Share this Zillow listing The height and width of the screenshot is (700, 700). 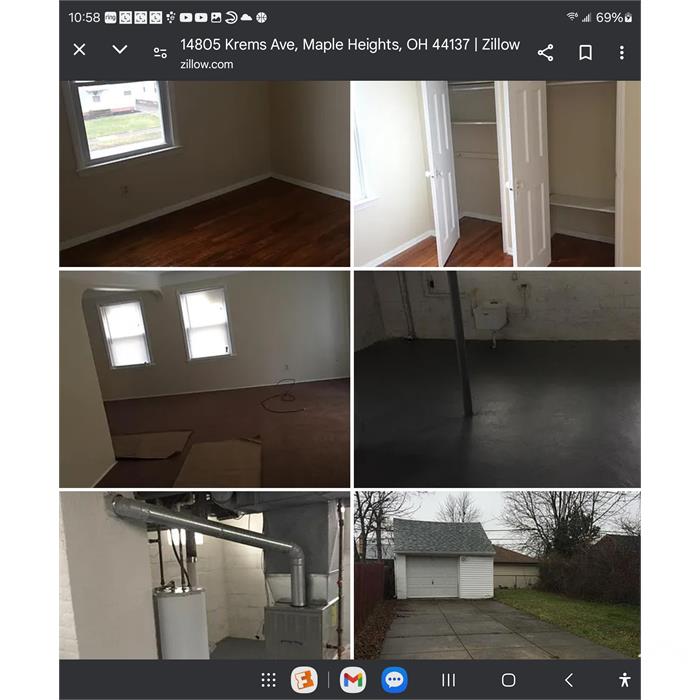point(545,52)
